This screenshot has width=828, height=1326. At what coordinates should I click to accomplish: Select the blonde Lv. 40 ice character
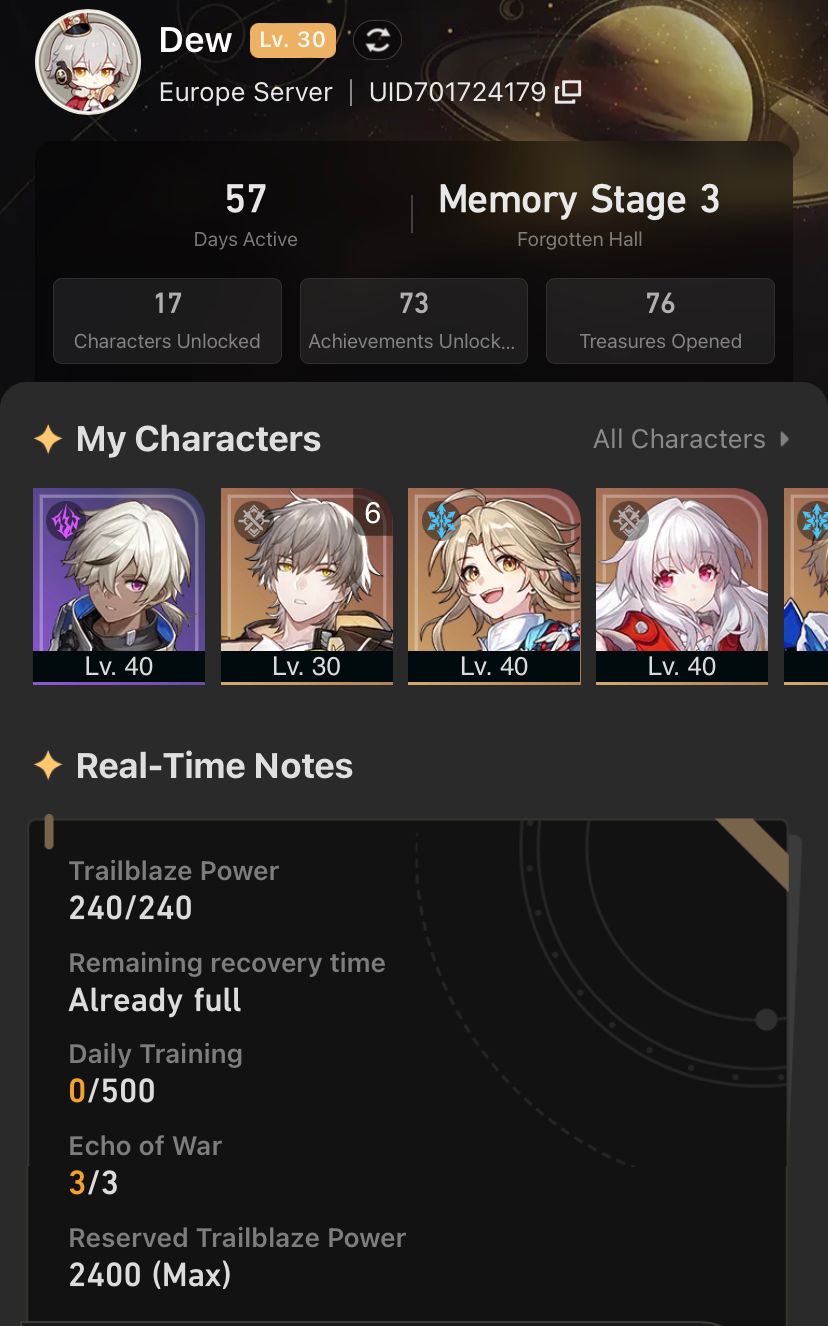pyautogui.click(x=494, y=585)
